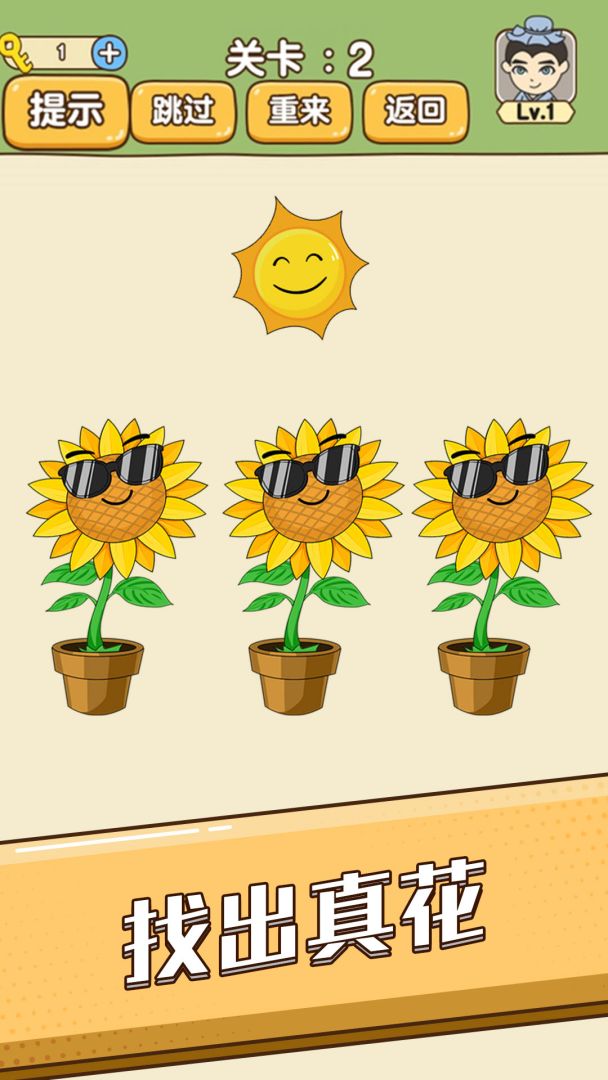Add more keys with the plus icon
The height and width of the screenshot is (1080, 608).
tap(109, 53)
